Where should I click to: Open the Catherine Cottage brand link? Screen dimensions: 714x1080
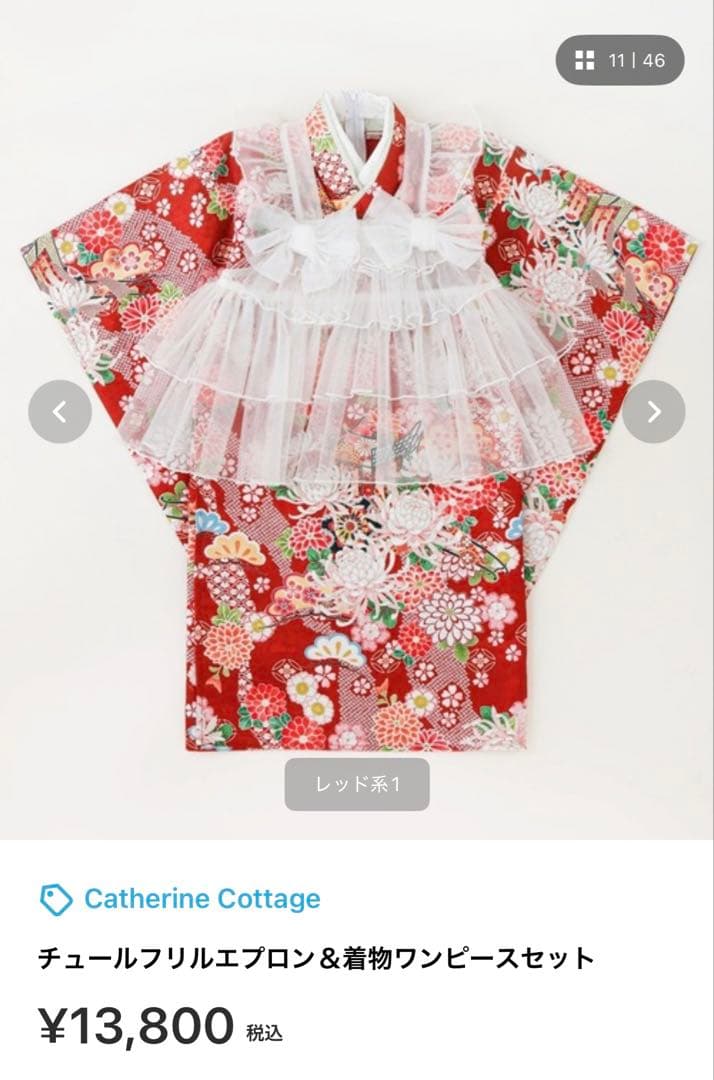[x=201, y=898]
